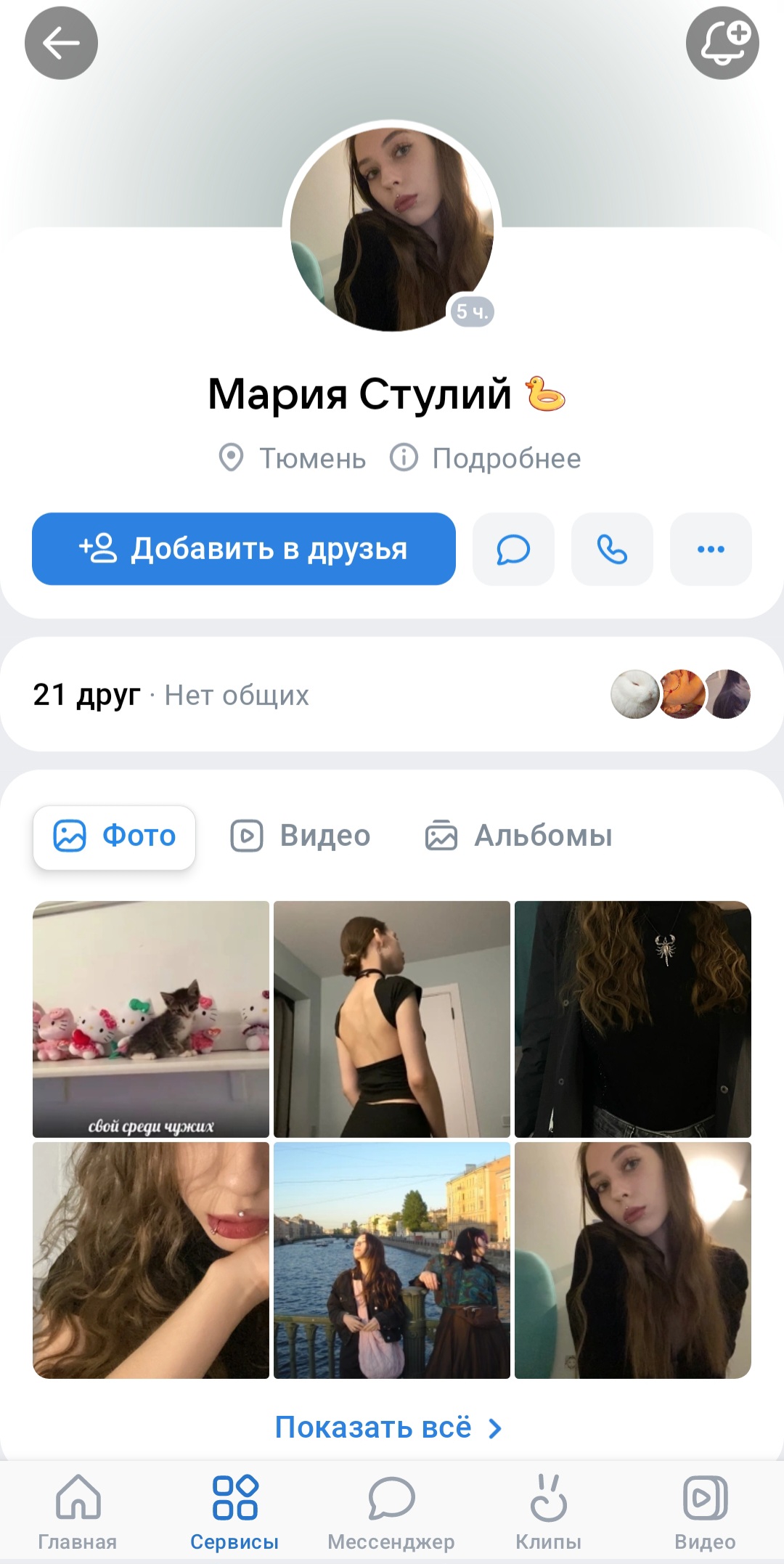The height and width of the screenshot is (1564, 784).
Task: Switch to the Видео tab in the gallery
Action: [301, 836]
